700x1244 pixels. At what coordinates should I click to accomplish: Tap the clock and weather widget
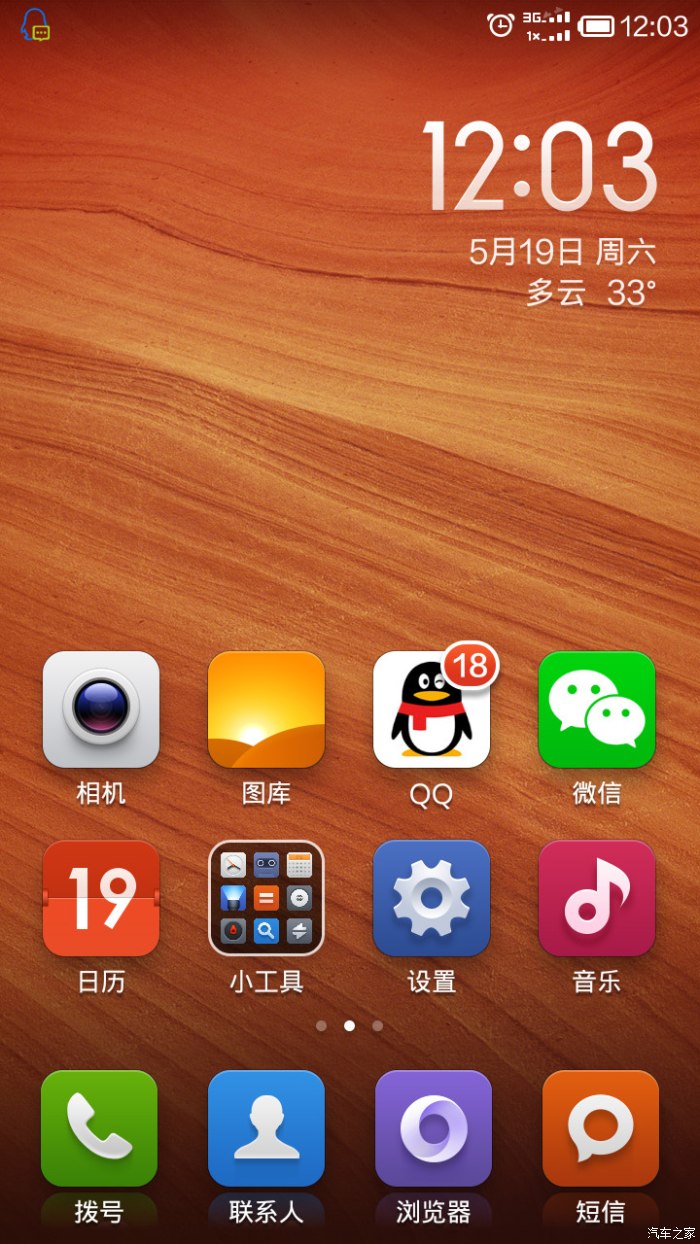click(x=540, y=210)
